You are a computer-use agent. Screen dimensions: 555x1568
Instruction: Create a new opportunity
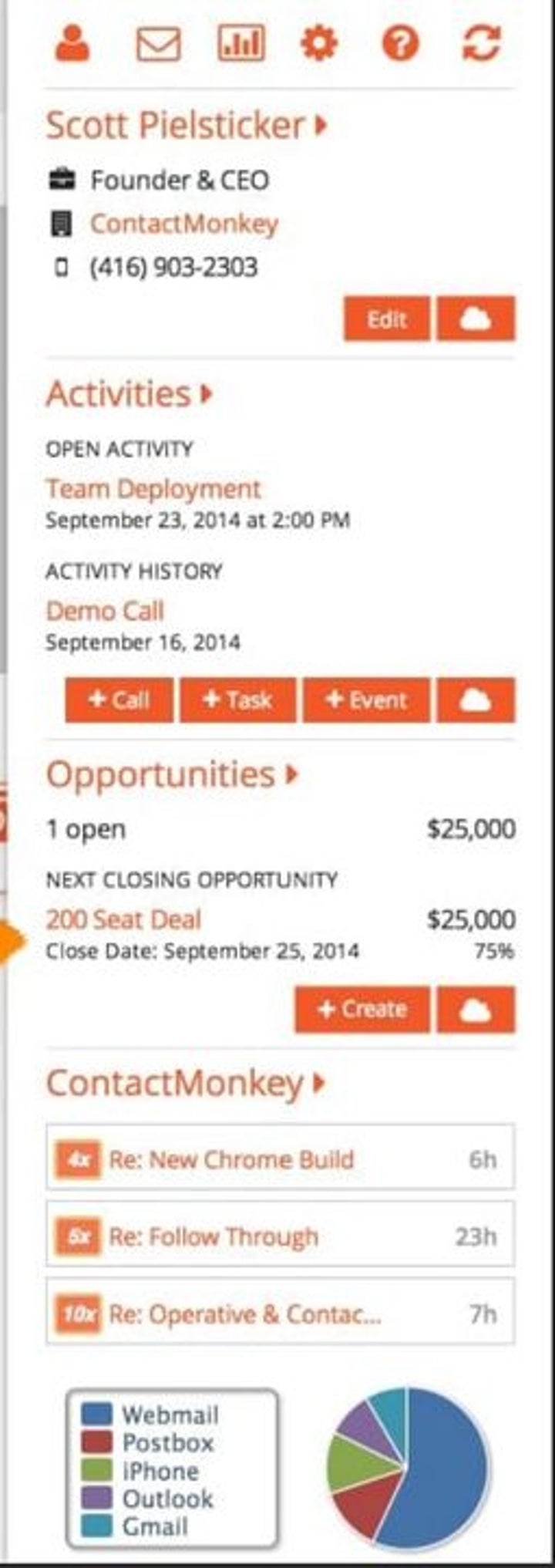tap(362, 1009)
